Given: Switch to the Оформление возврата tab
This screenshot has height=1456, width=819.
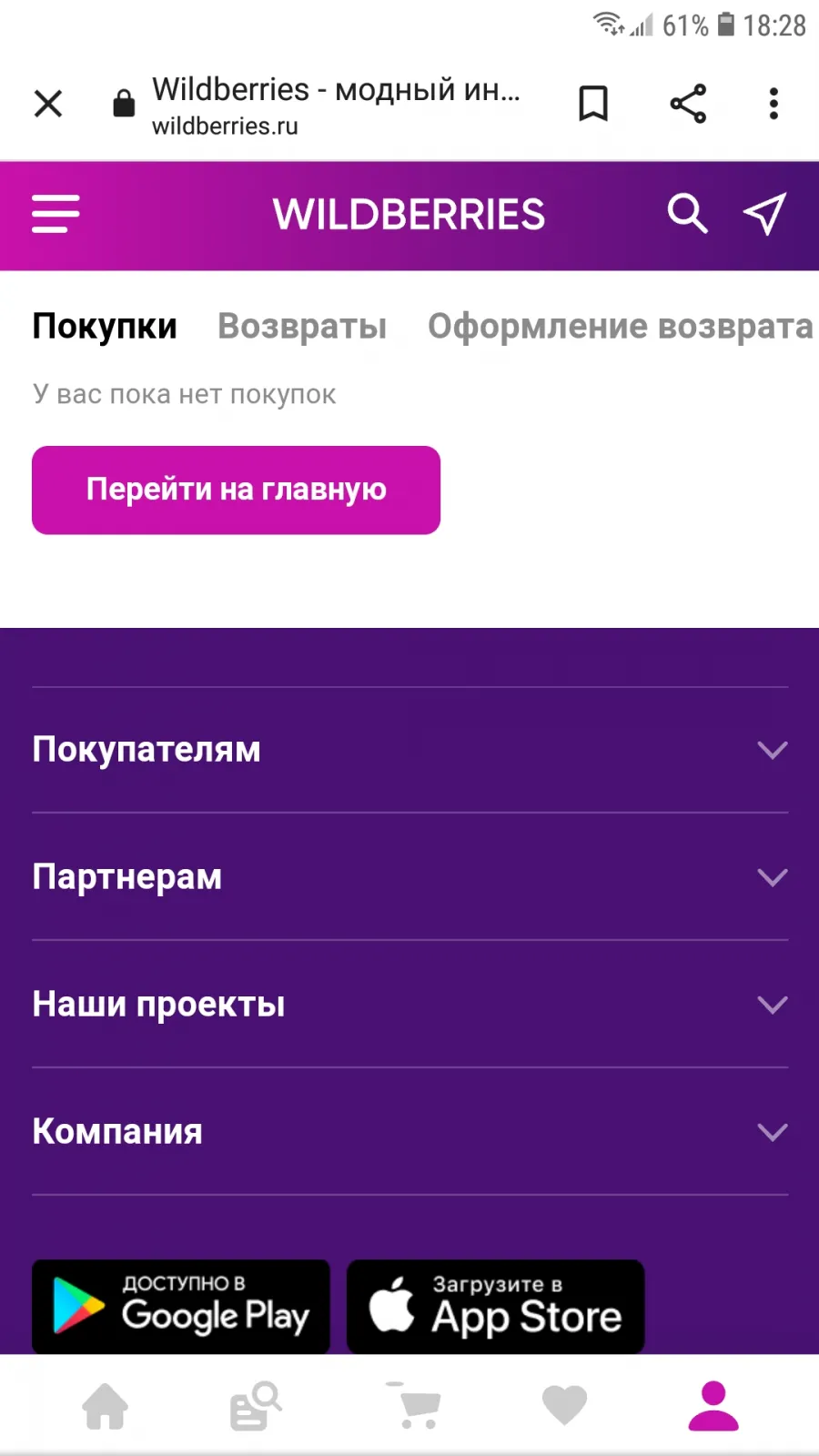Looking at the screenshot, I should click(x=621, y=327).
